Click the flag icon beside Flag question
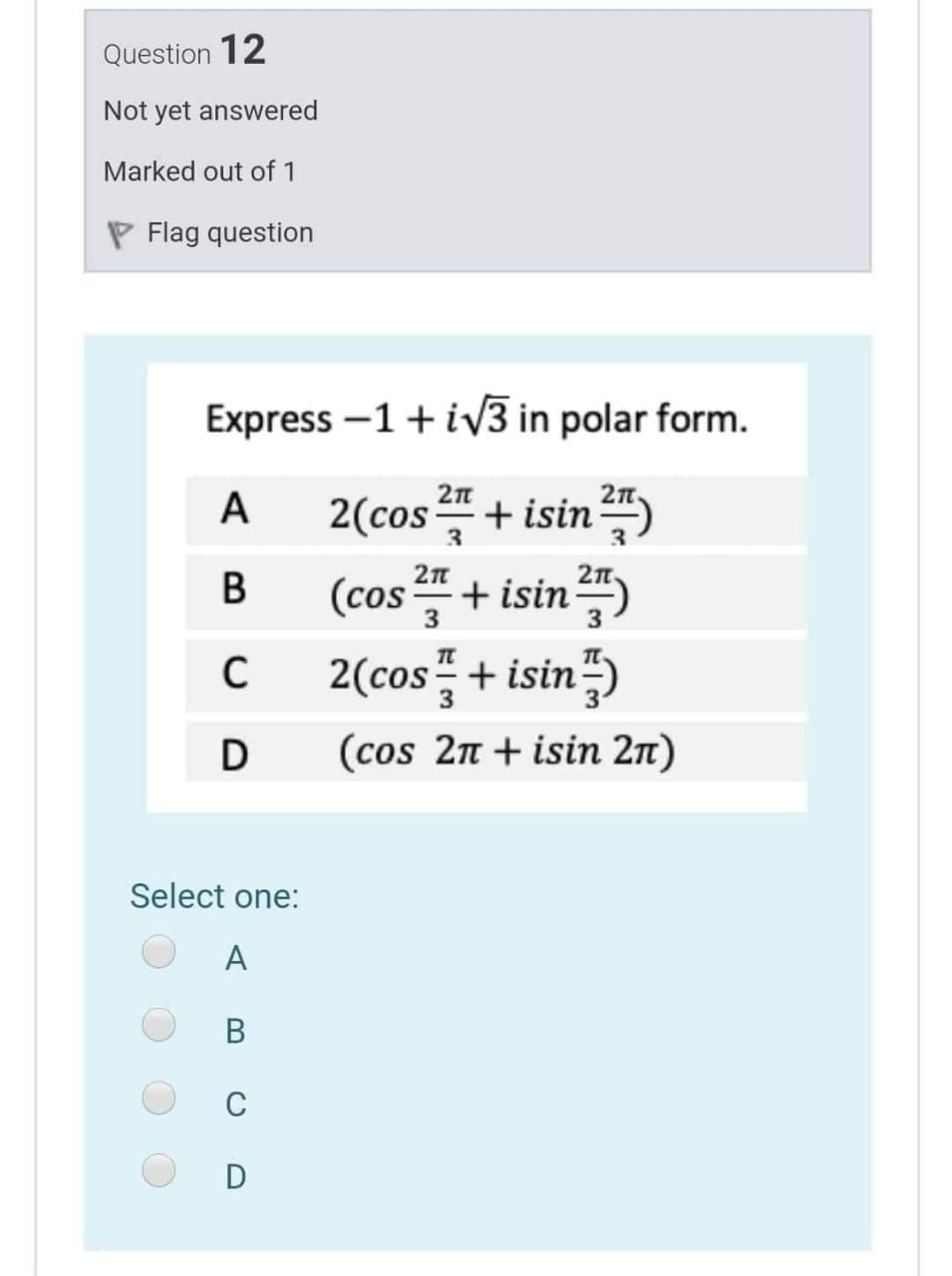 point(120,232)
